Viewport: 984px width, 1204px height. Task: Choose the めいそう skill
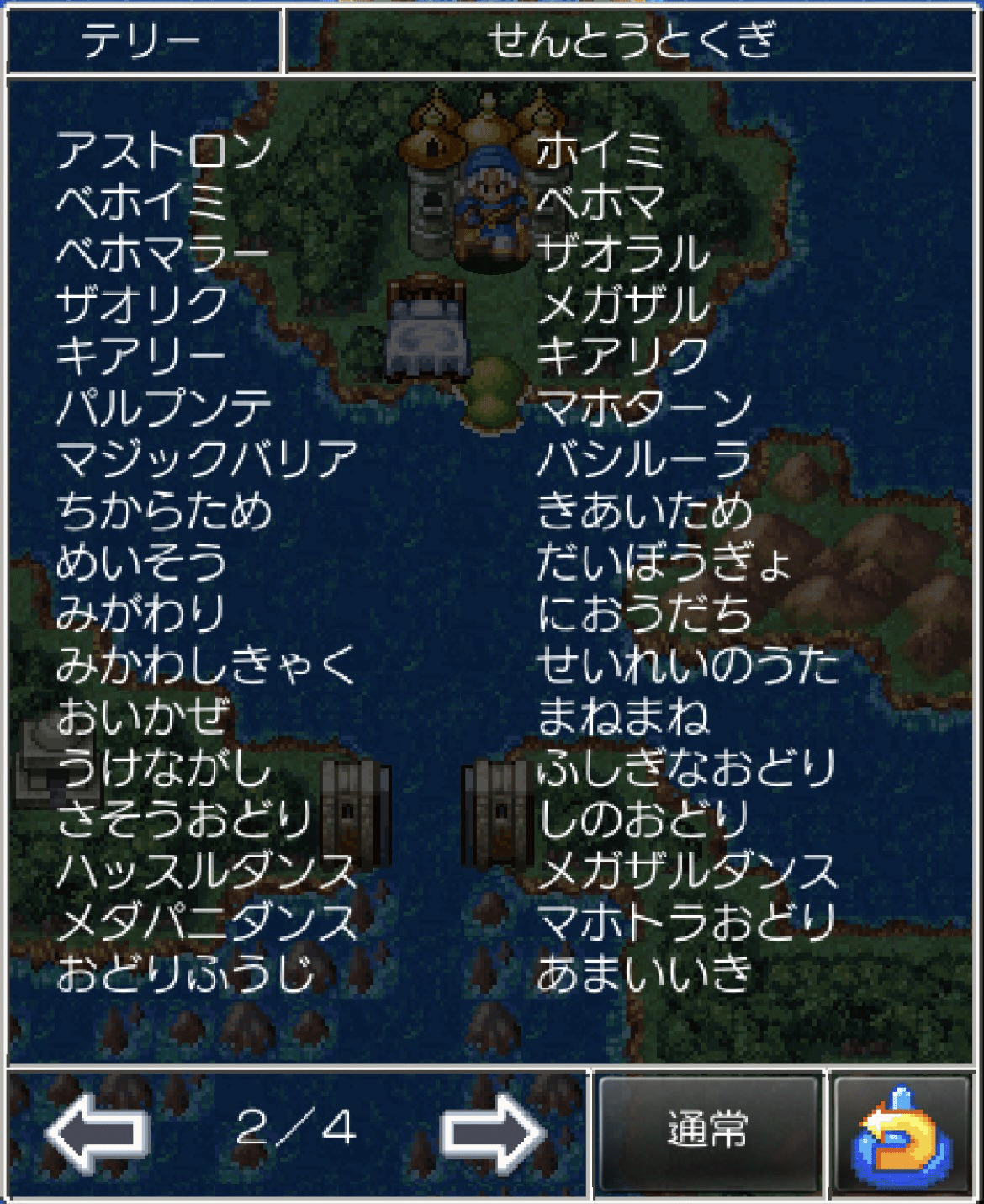pyautogui.click(x=141, y=562)
